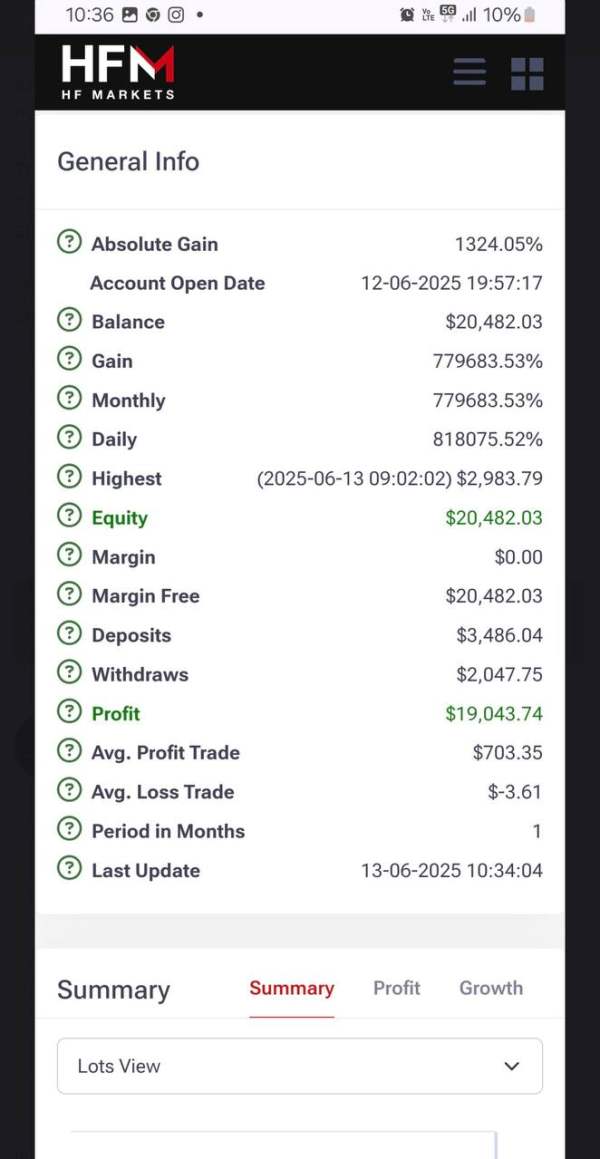Show help for Balance
Image resolution: width=600 pixels, height=1159 pixels.
pyautogui.click(x=69, y=321)
